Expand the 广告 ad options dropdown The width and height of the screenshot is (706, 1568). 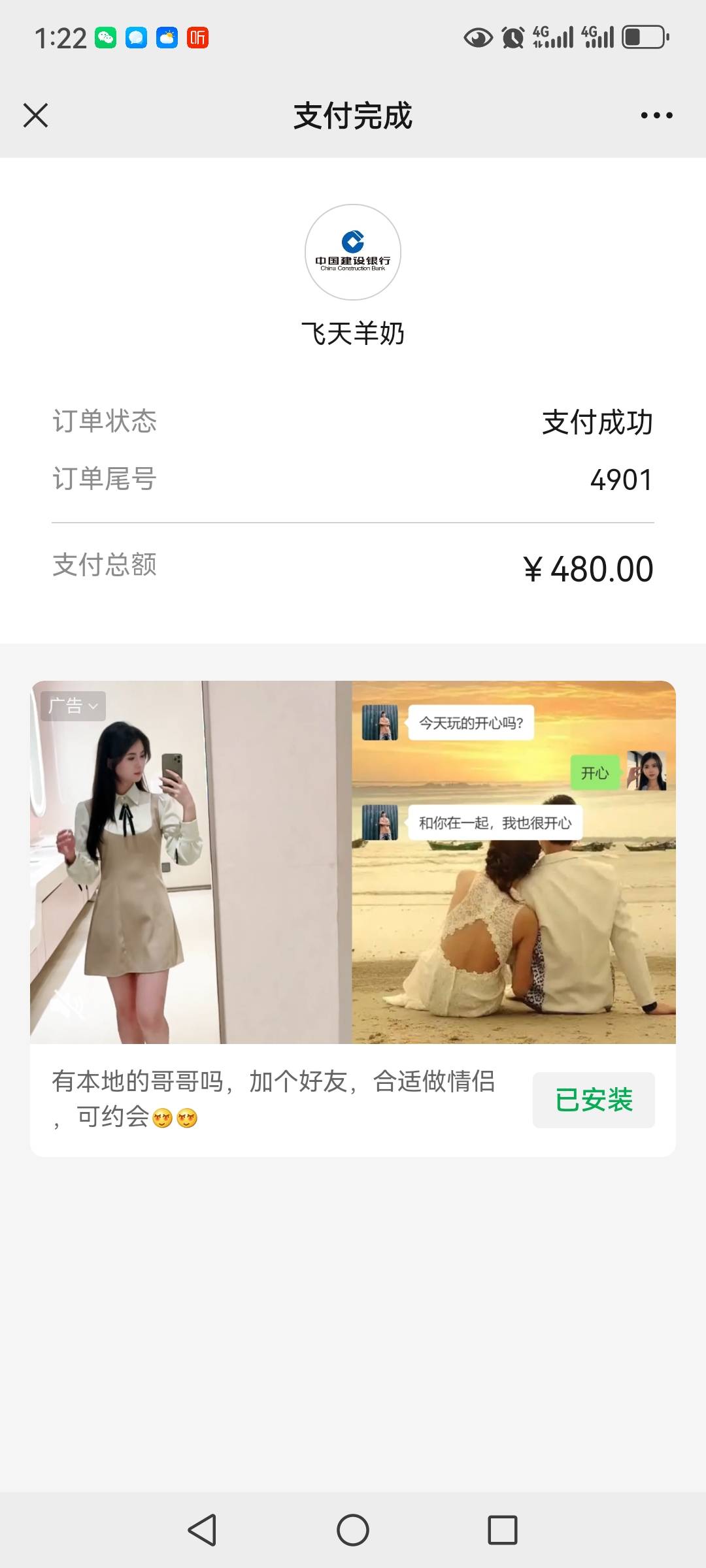coord(73,706)
